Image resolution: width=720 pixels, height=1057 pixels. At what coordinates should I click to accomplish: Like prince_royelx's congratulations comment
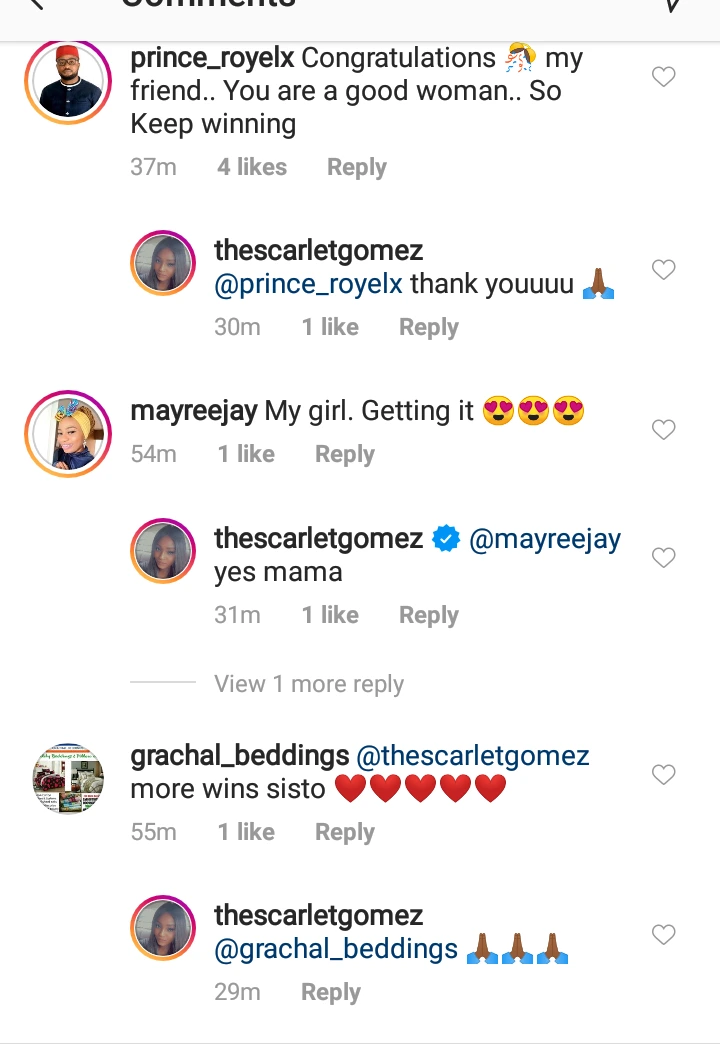pos(664,77)
